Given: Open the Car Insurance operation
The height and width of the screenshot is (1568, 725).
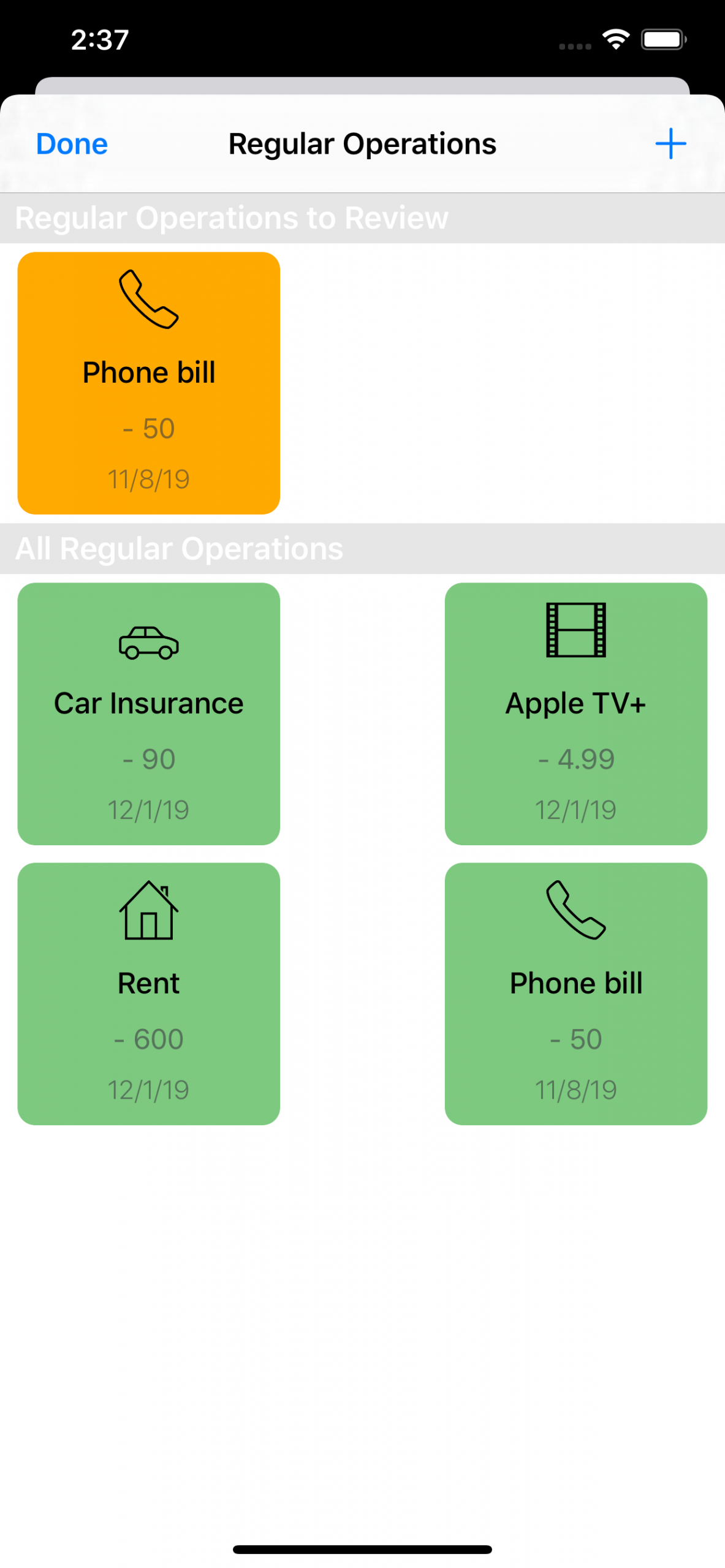Looking at the screenshot, I should (x=148, y=714).
